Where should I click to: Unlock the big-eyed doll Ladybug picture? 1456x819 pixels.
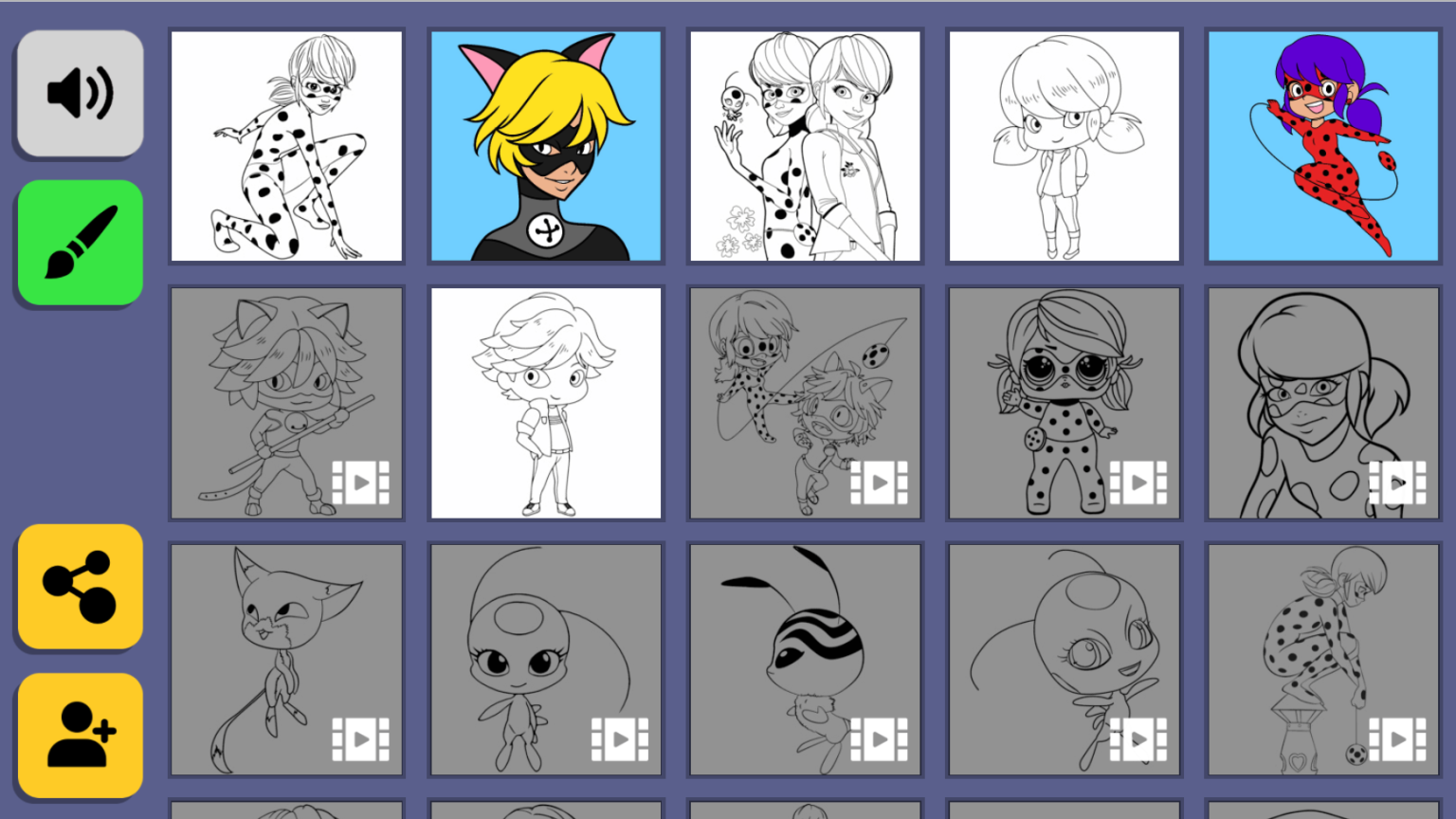1065,403
